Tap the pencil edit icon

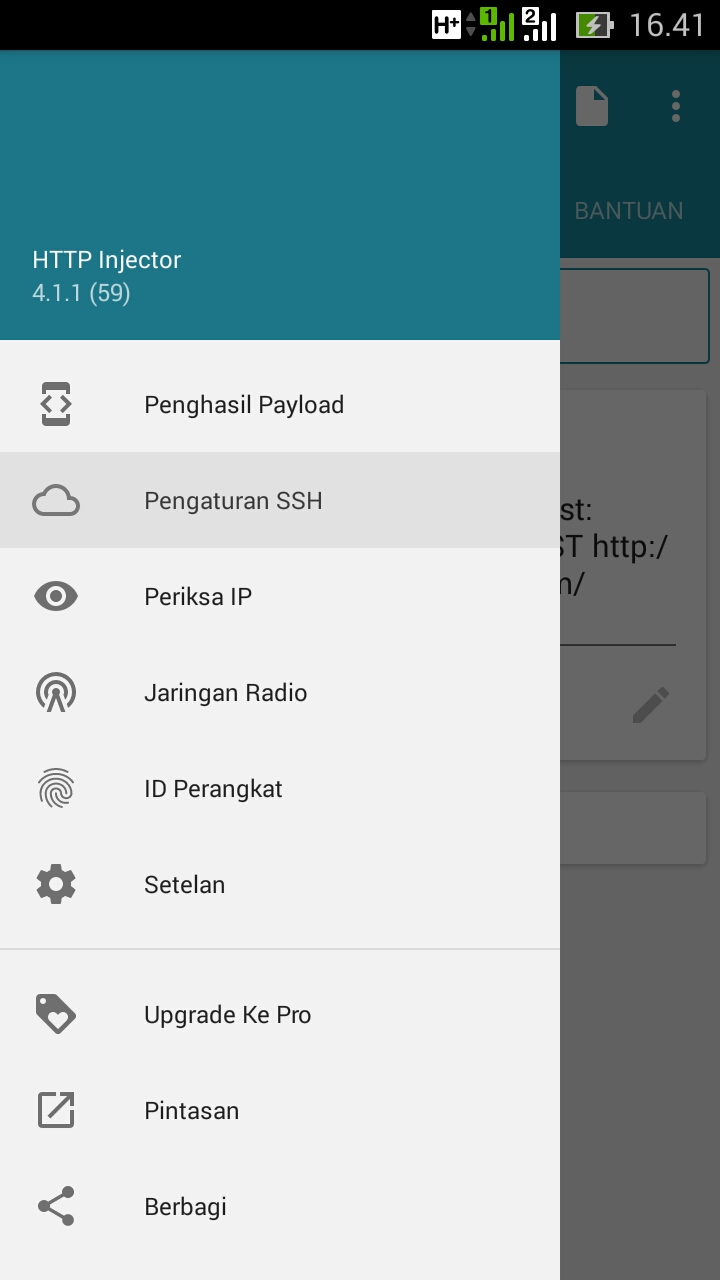point(651,705)
